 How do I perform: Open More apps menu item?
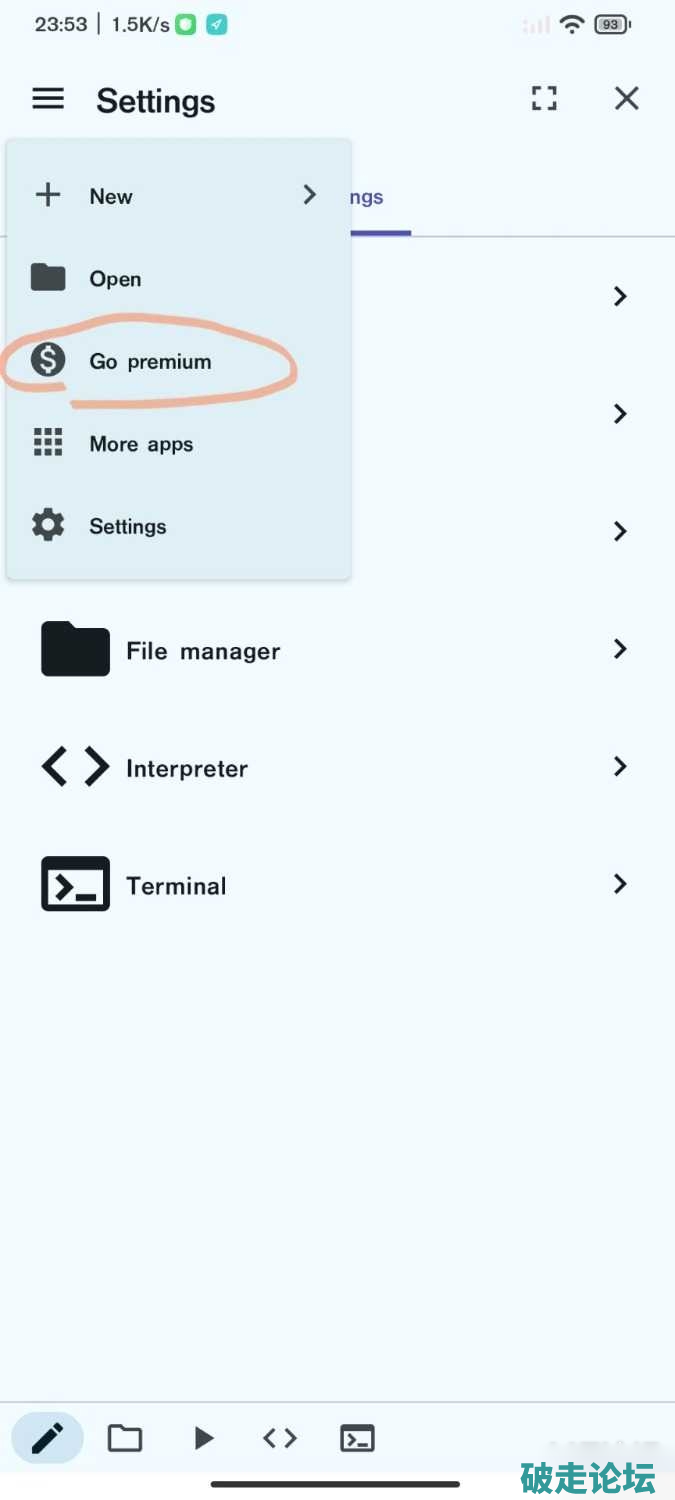click(141, 444)
